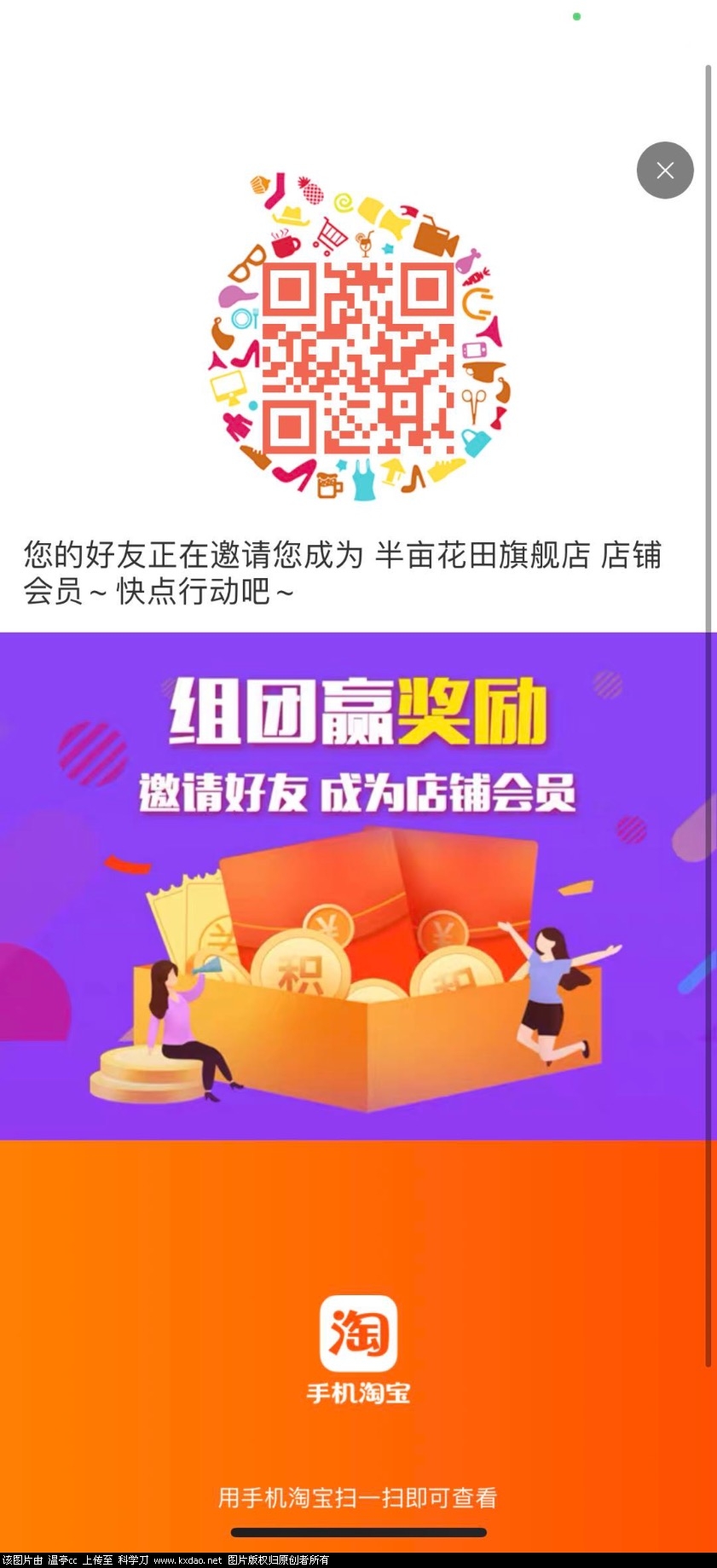Close the invitation poster view
This screenshot has width=717, height=1568.
click(x=665, y=171)
